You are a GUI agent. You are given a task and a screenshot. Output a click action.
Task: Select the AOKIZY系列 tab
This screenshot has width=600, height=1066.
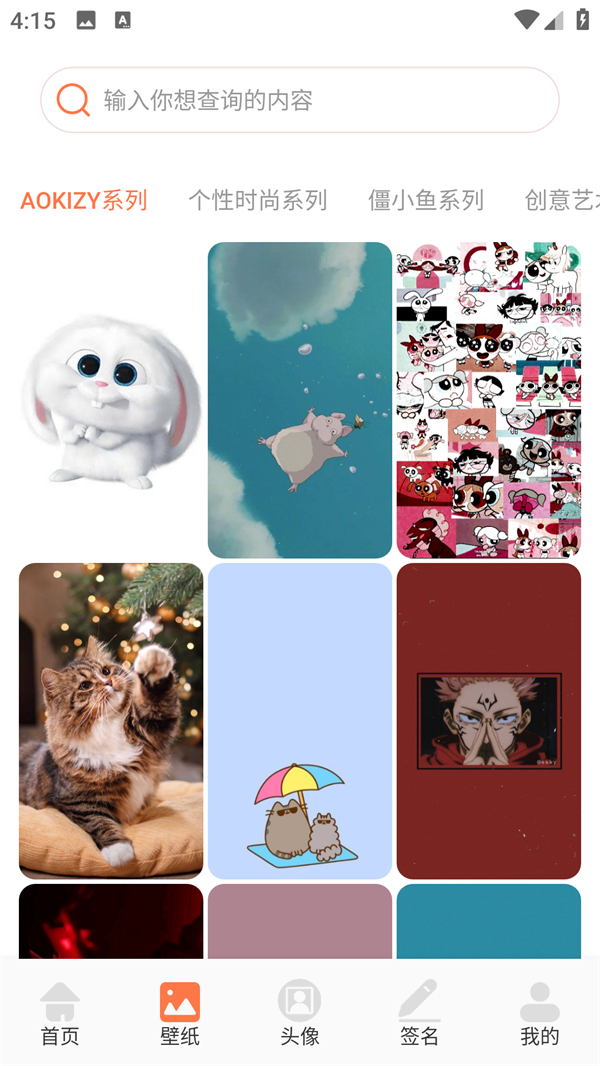tap(84, 200)
